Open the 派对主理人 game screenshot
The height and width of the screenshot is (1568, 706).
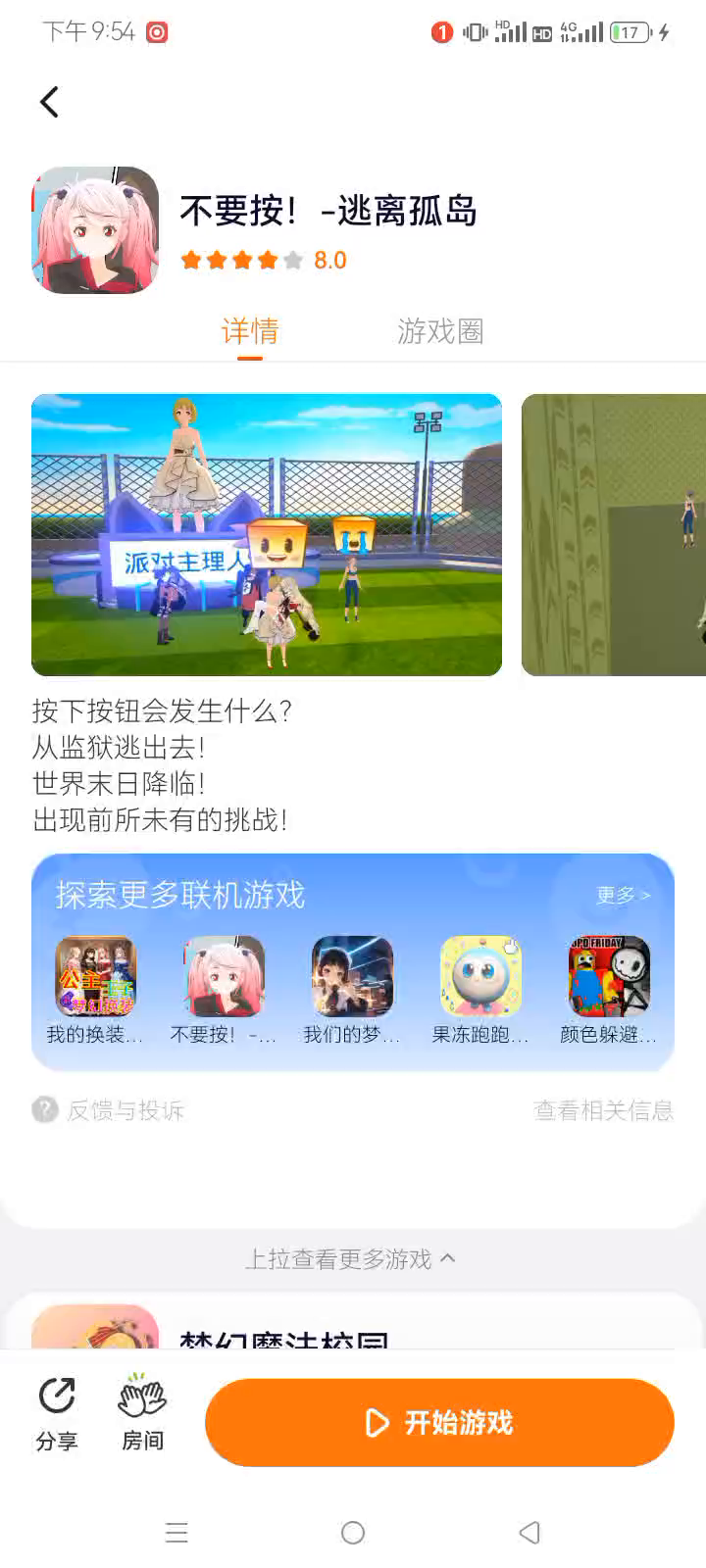click(x=267, y=535)
